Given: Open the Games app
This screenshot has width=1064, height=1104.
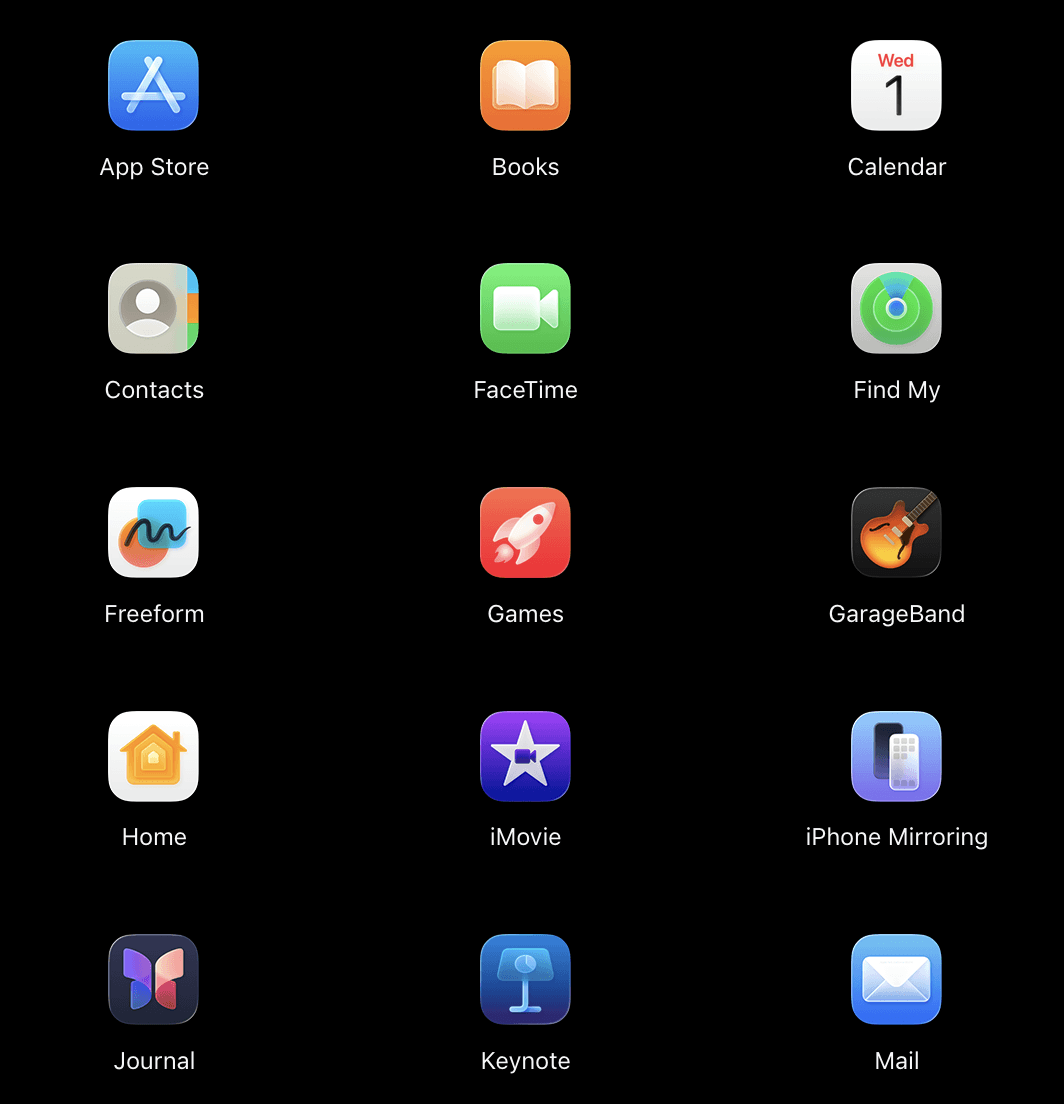Looking at the screenshot, I should (x=525, y=532).
